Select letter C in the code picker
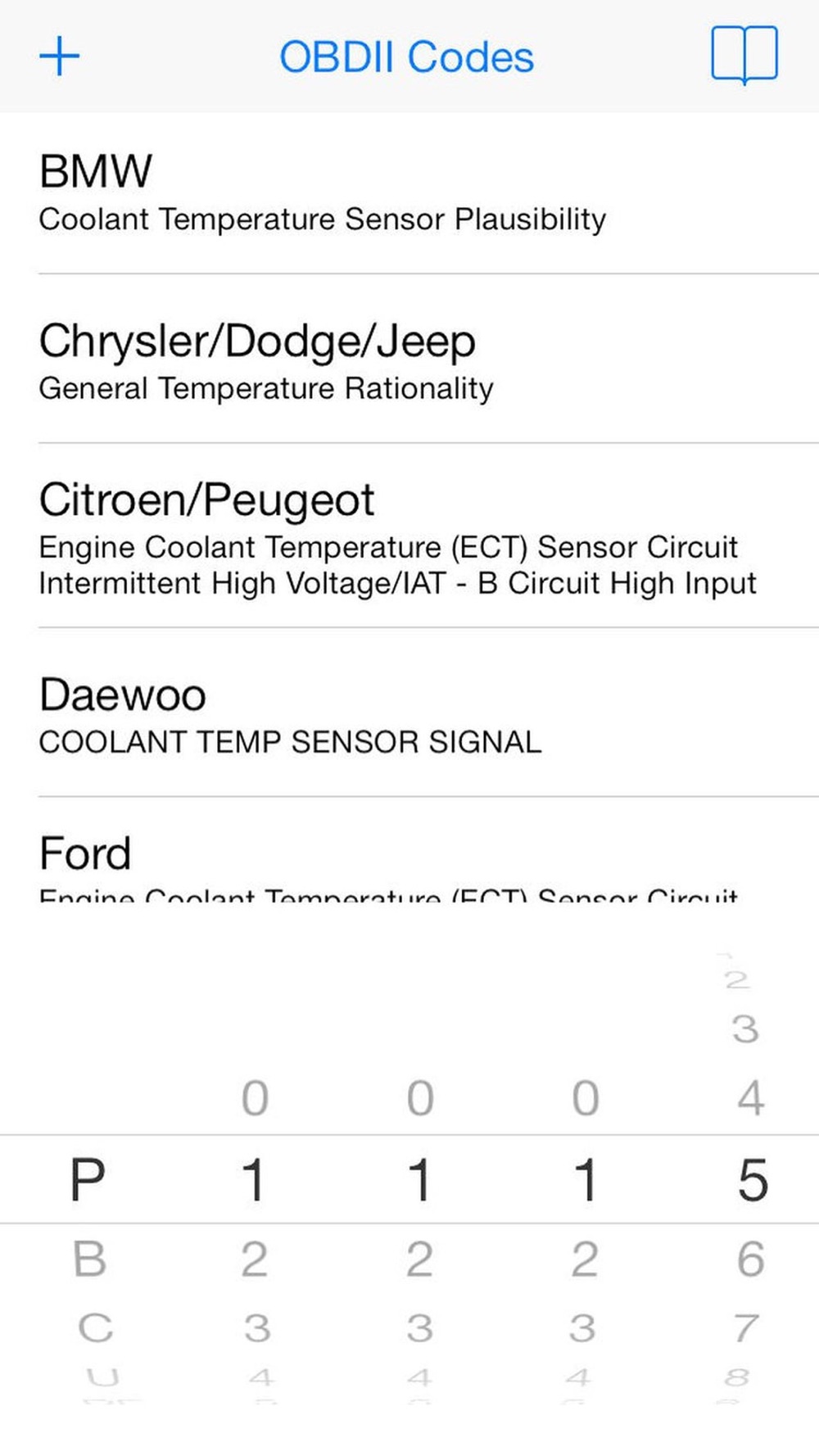Viewport: 819px width, 1456px height. tap(94, 1327)
